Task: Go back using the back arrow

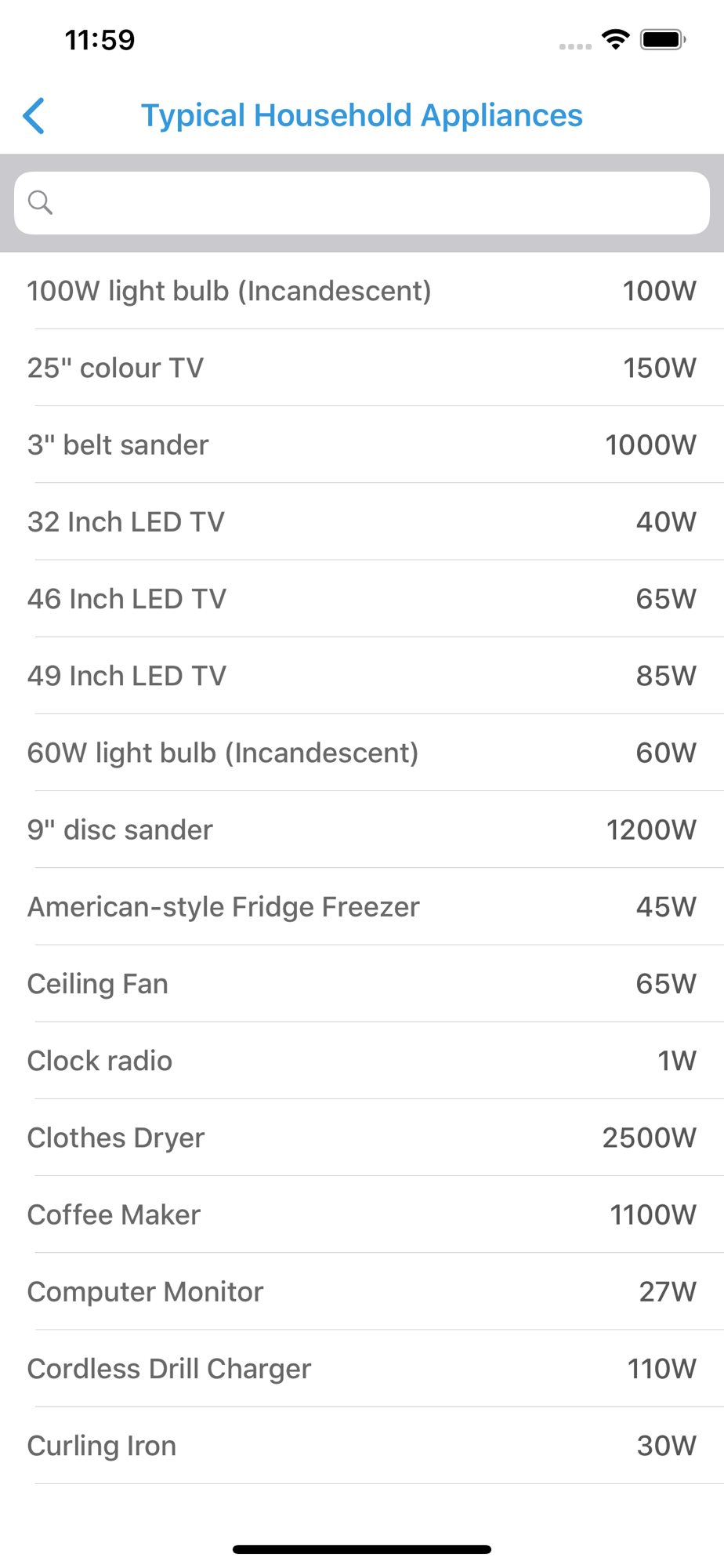Action: (x=34, y=116)
